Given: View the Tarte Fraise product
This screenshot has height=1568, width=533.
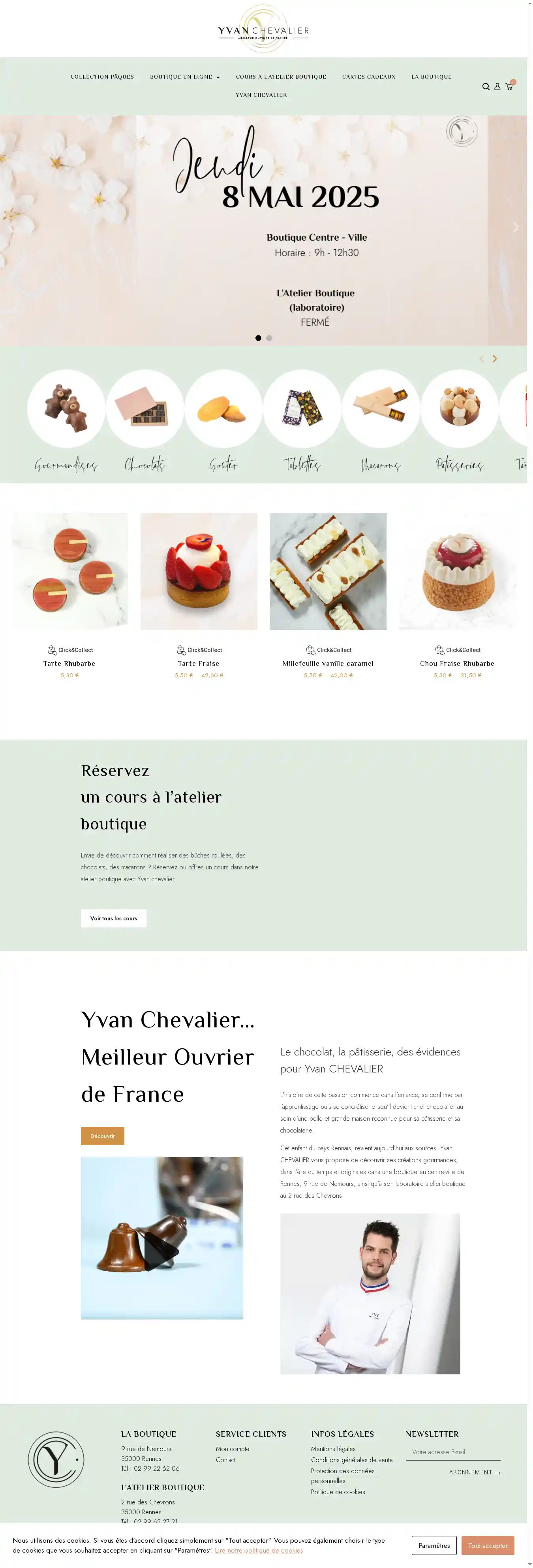Looking at the screenshot, I should [198, 663].
